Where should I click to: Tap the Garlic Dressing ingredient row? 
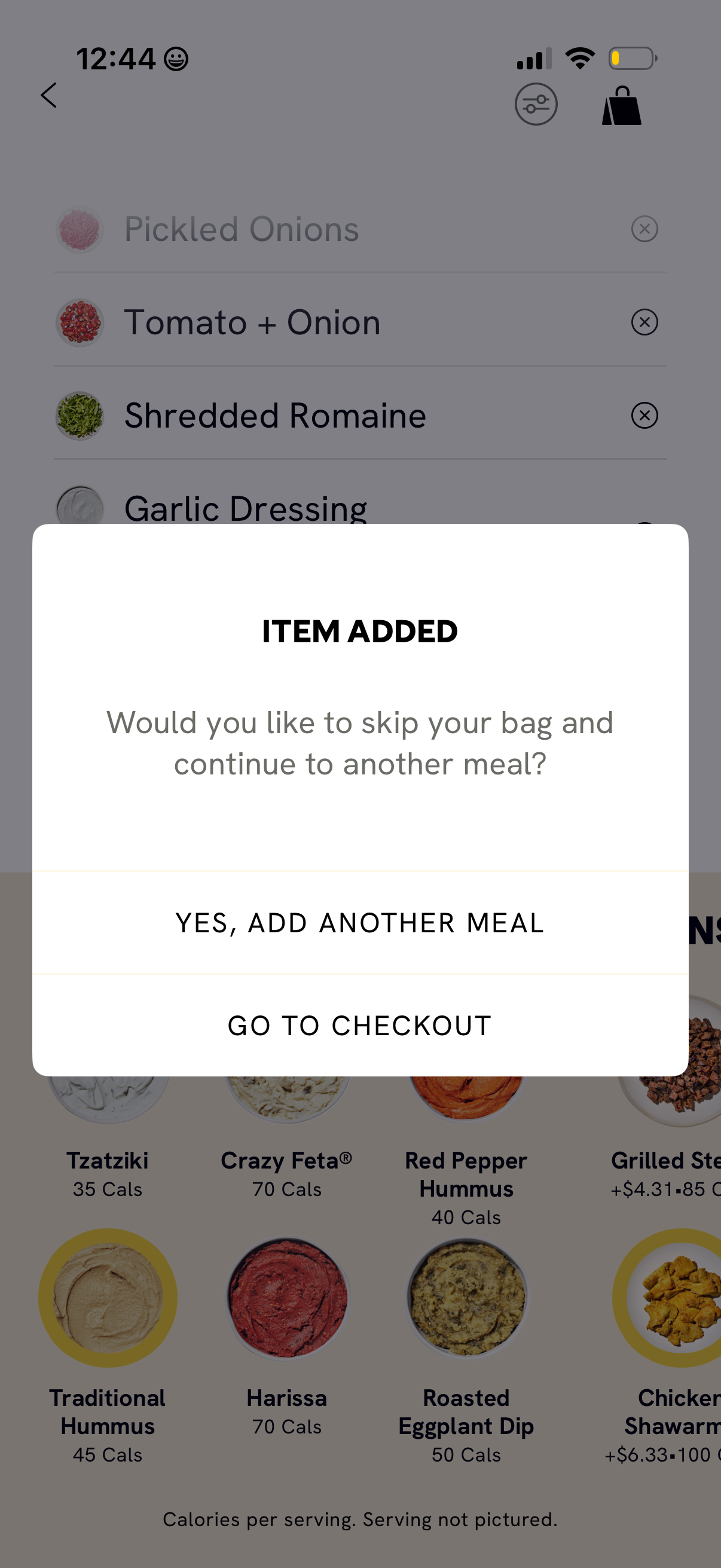coord(246,508)
